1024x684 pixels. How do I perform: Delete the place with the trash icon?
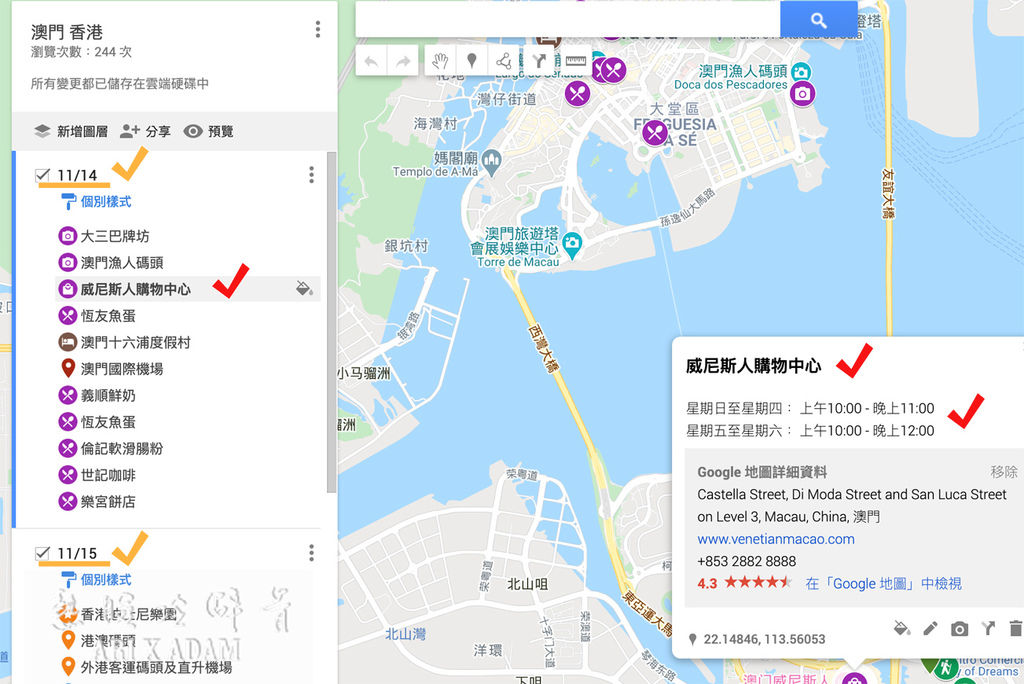pos(1015,628)
